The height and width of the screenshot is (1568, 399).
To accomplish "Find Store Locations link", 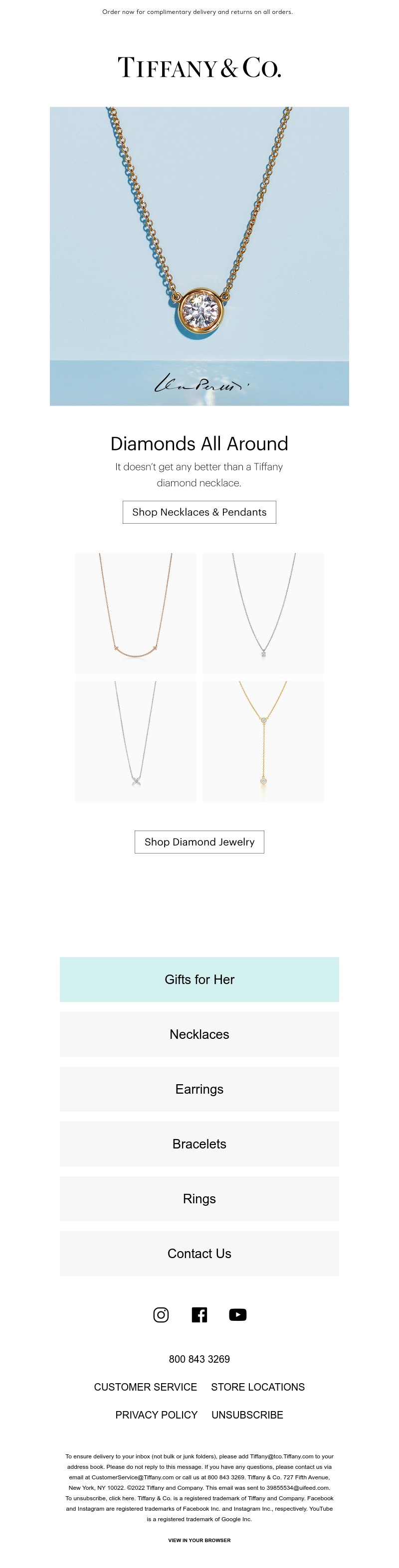I will [258, 1387].
